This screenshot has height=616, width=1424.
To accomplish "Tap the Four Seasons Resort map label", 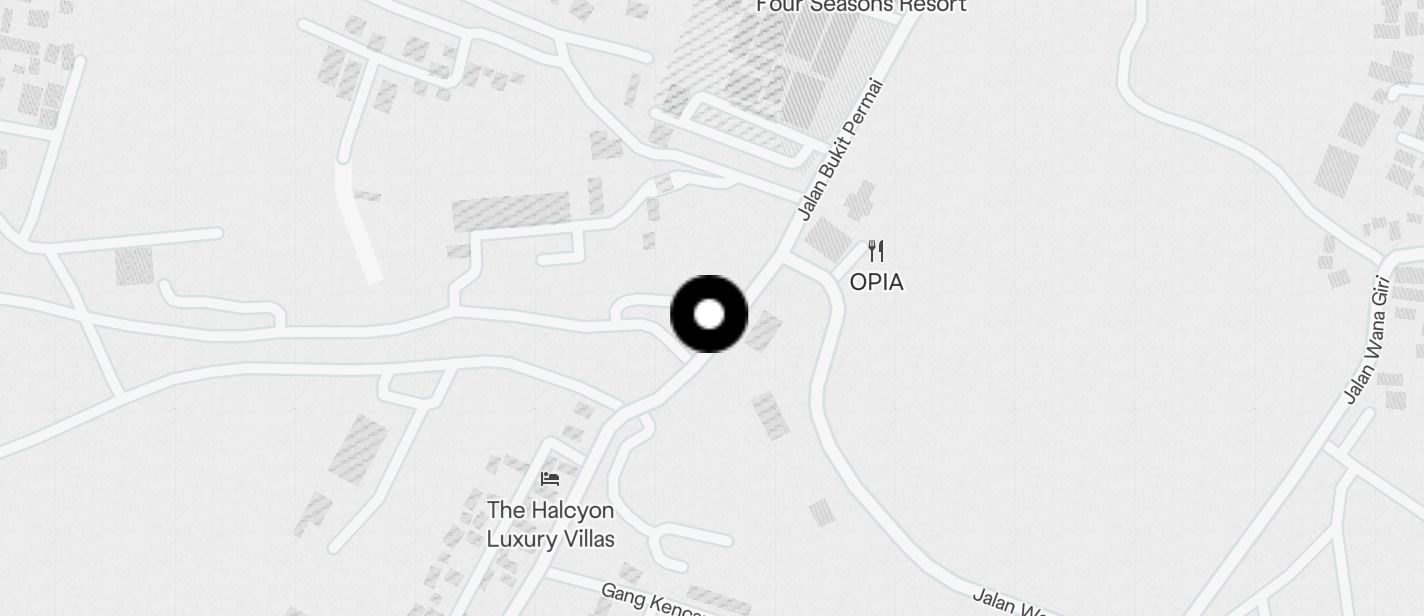I will click(860, 6).
